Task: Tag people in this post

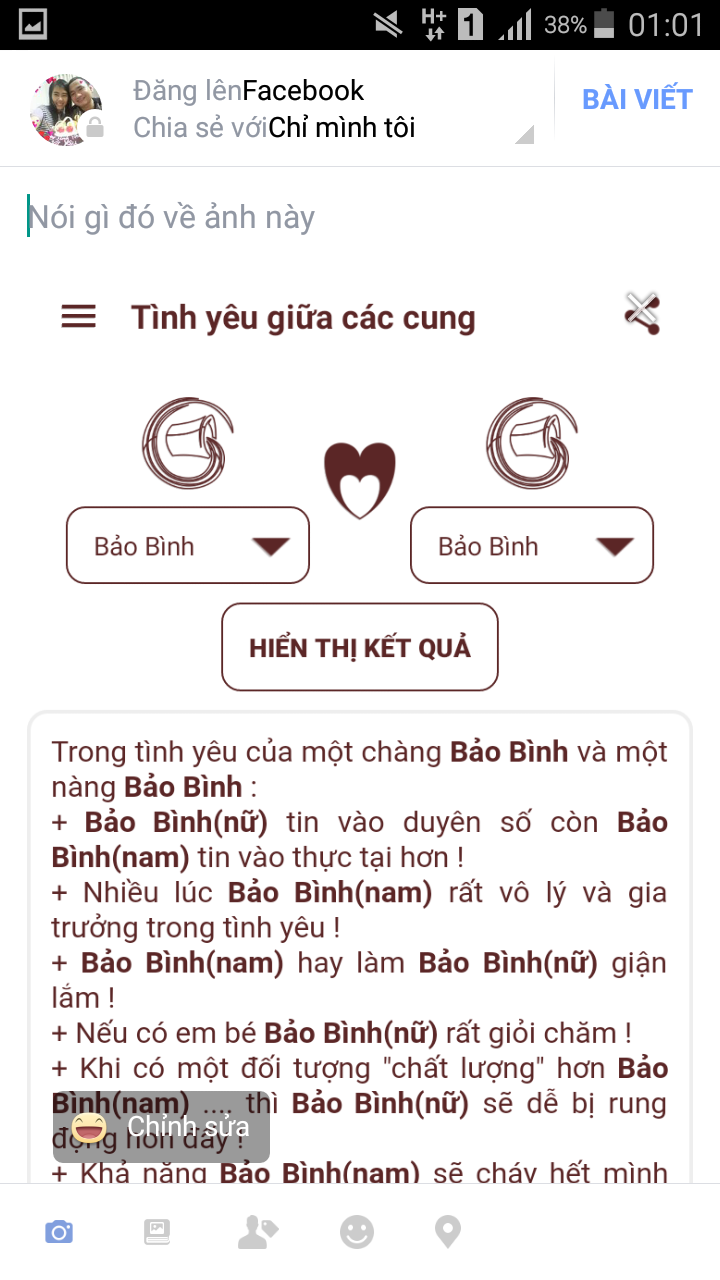Action: [x=257, y=1232]
